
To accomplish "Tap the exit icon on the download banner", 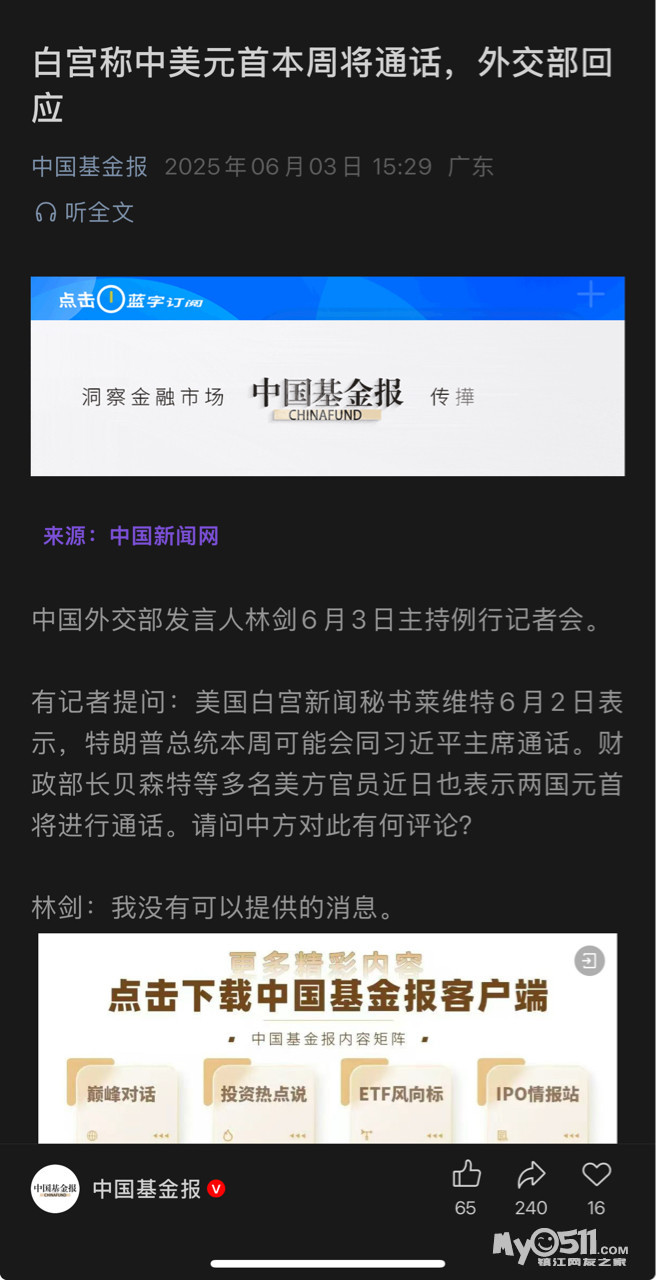I will click(590, 961).
